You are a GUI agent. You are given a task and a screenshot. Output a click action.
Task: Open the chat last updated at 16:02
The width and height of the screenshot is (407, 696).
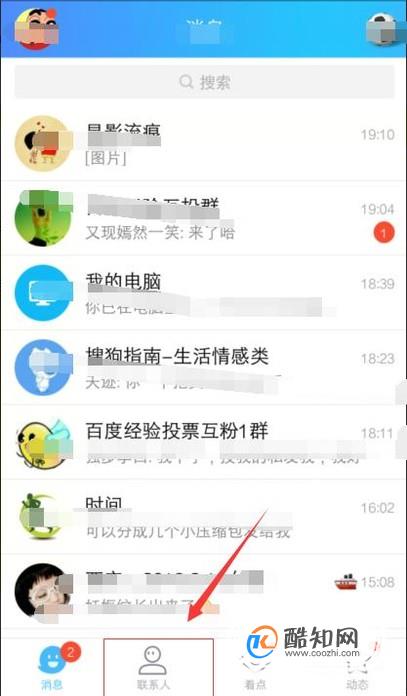click(x=204, y=516)
